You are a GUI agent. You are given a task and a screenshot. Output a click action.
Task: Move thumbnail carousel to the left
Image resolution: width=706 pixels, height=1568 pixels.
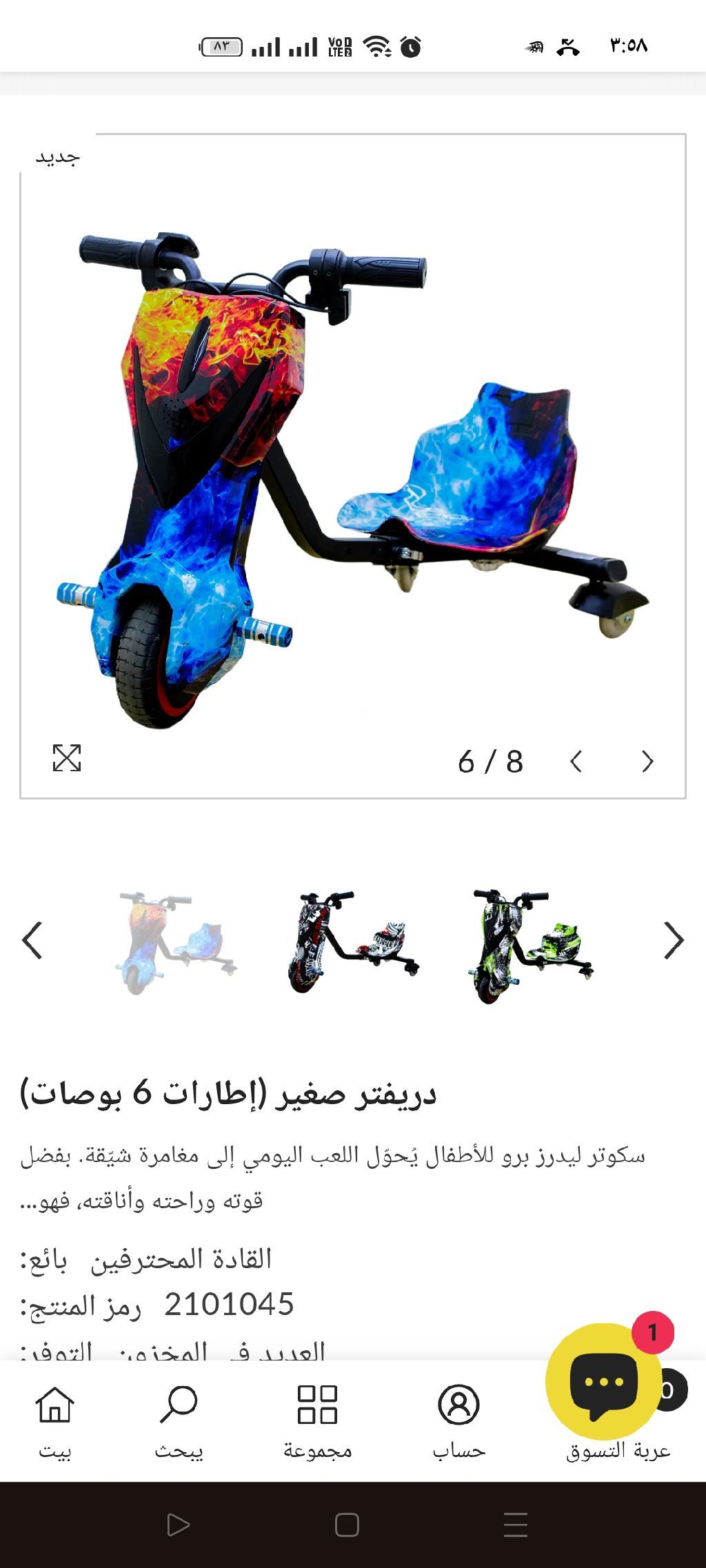coord(32,940)
